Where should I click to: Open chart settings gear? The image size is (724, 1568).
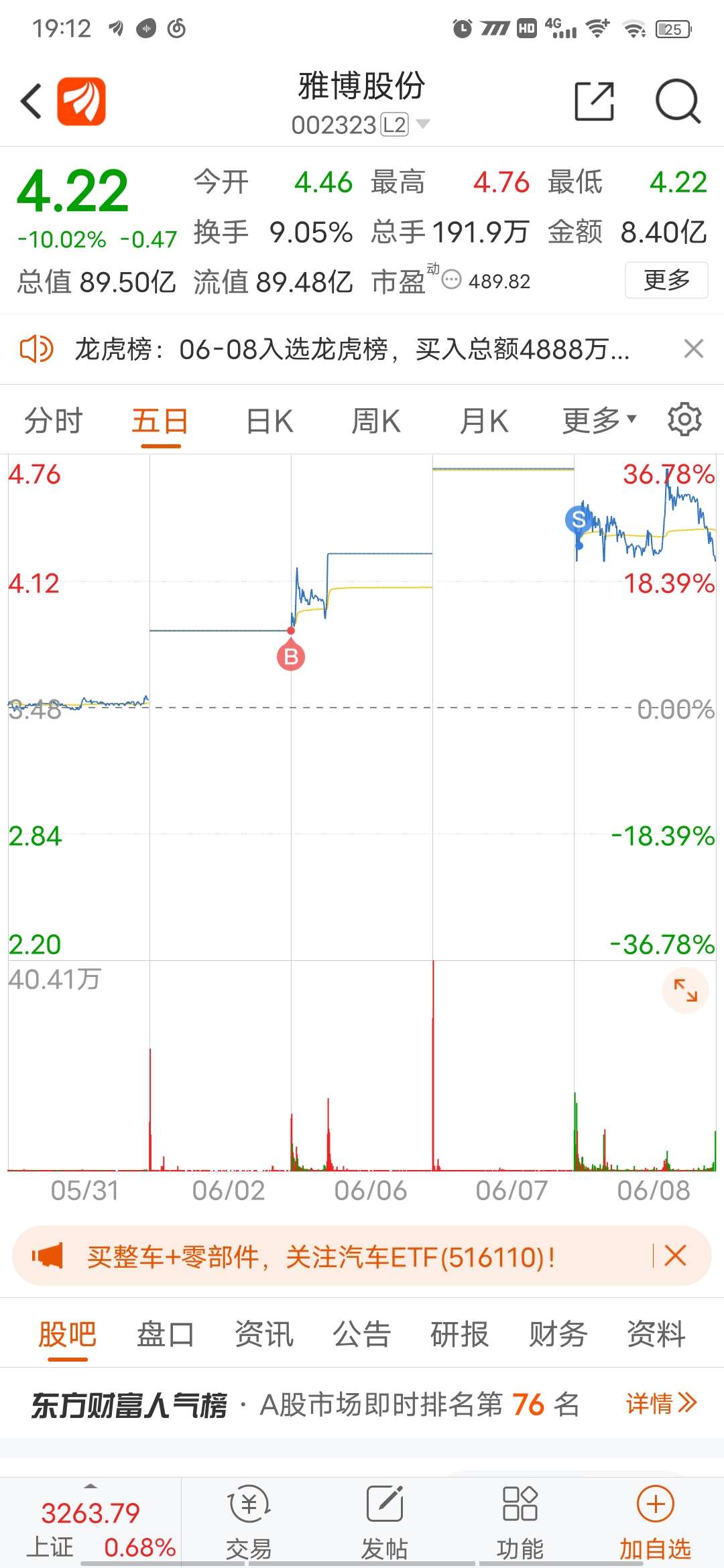coord(684,419)
